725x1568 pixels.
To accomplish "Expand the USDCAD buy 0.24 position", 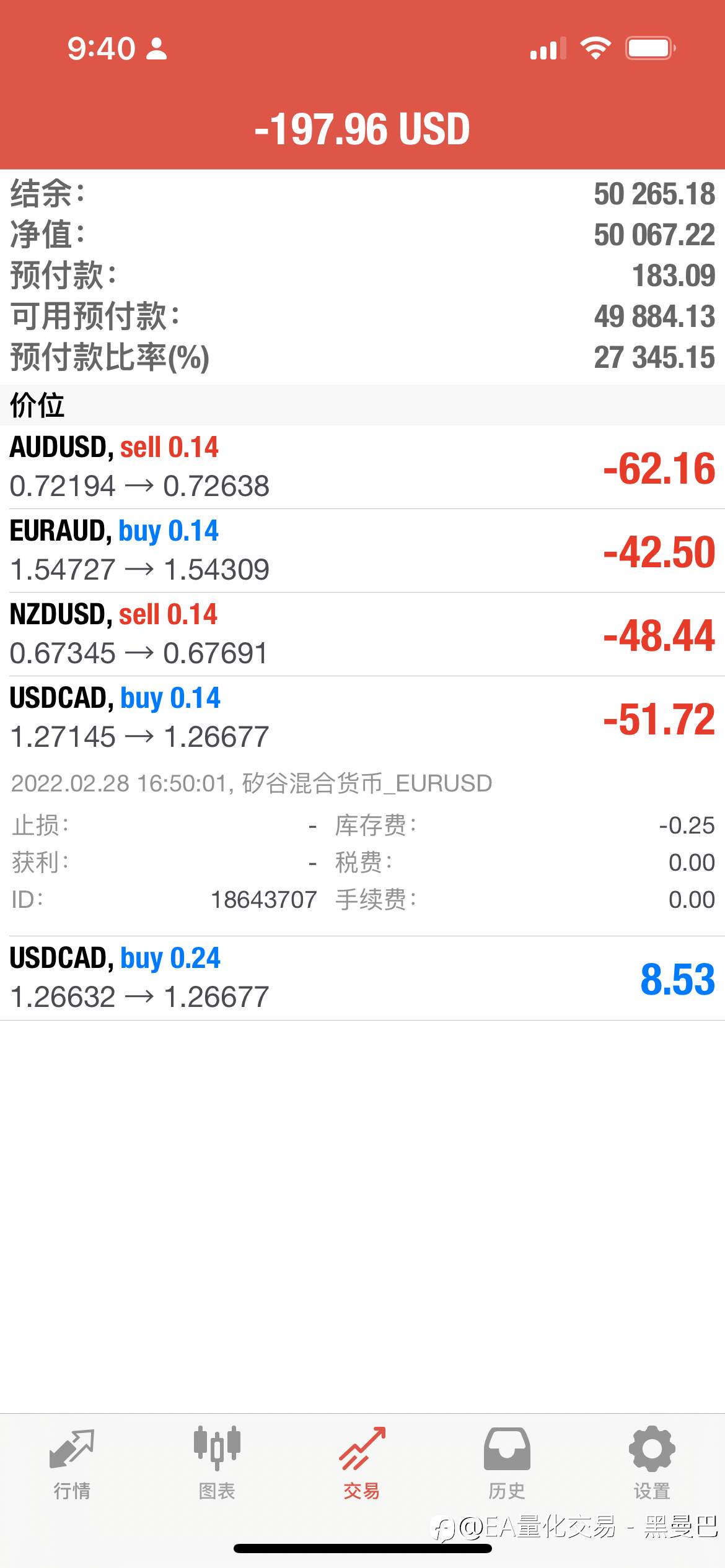I will click(362, 978).
